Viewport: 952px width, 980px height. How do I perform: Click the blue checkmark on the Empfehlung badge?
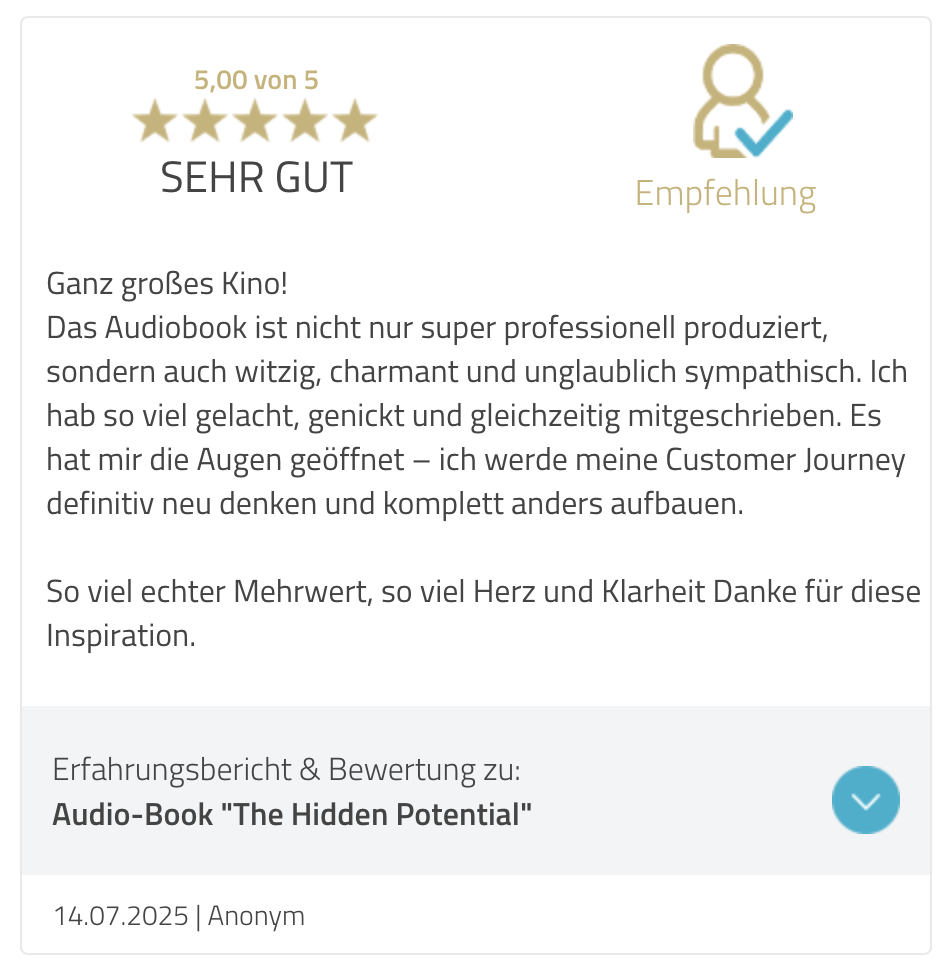pyautogui.click(x=764, y=135)
